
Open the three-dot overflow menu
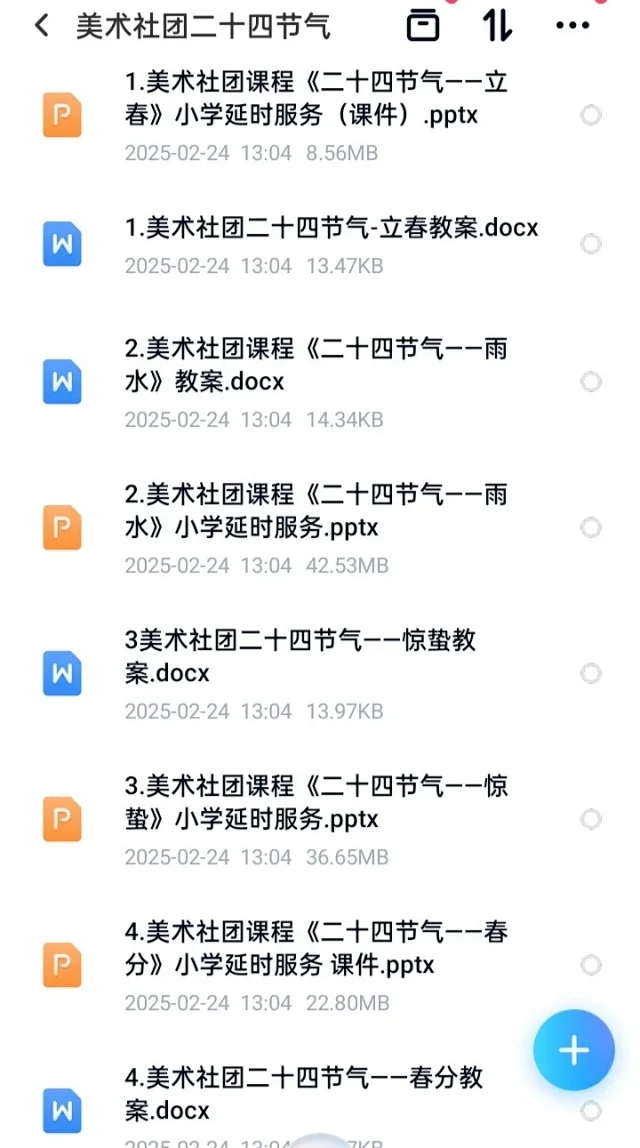click(572, 26)
